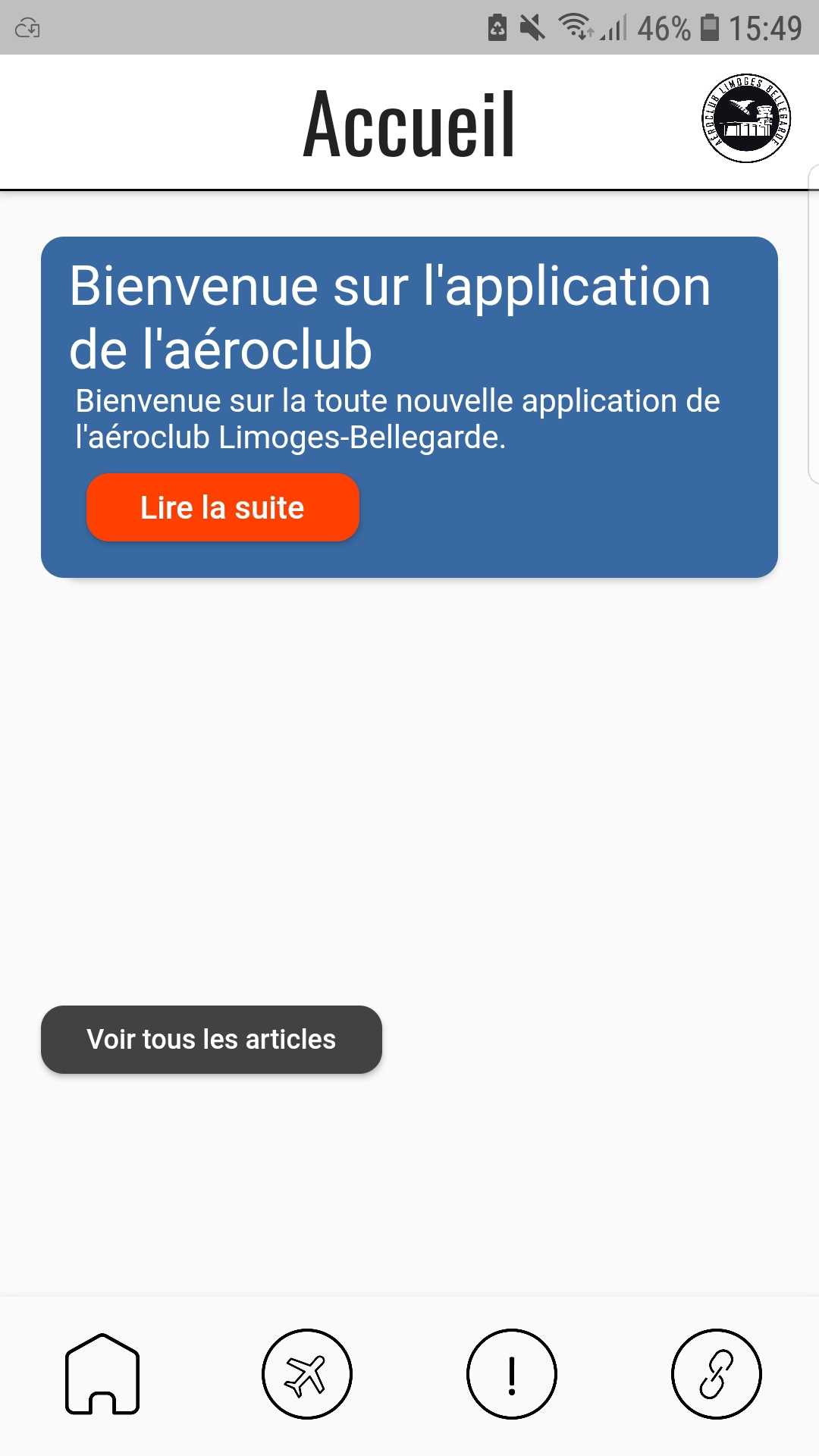The image size is (819, 1456).
Task: Open Voir tous les articles
Action: (211, 1039)
